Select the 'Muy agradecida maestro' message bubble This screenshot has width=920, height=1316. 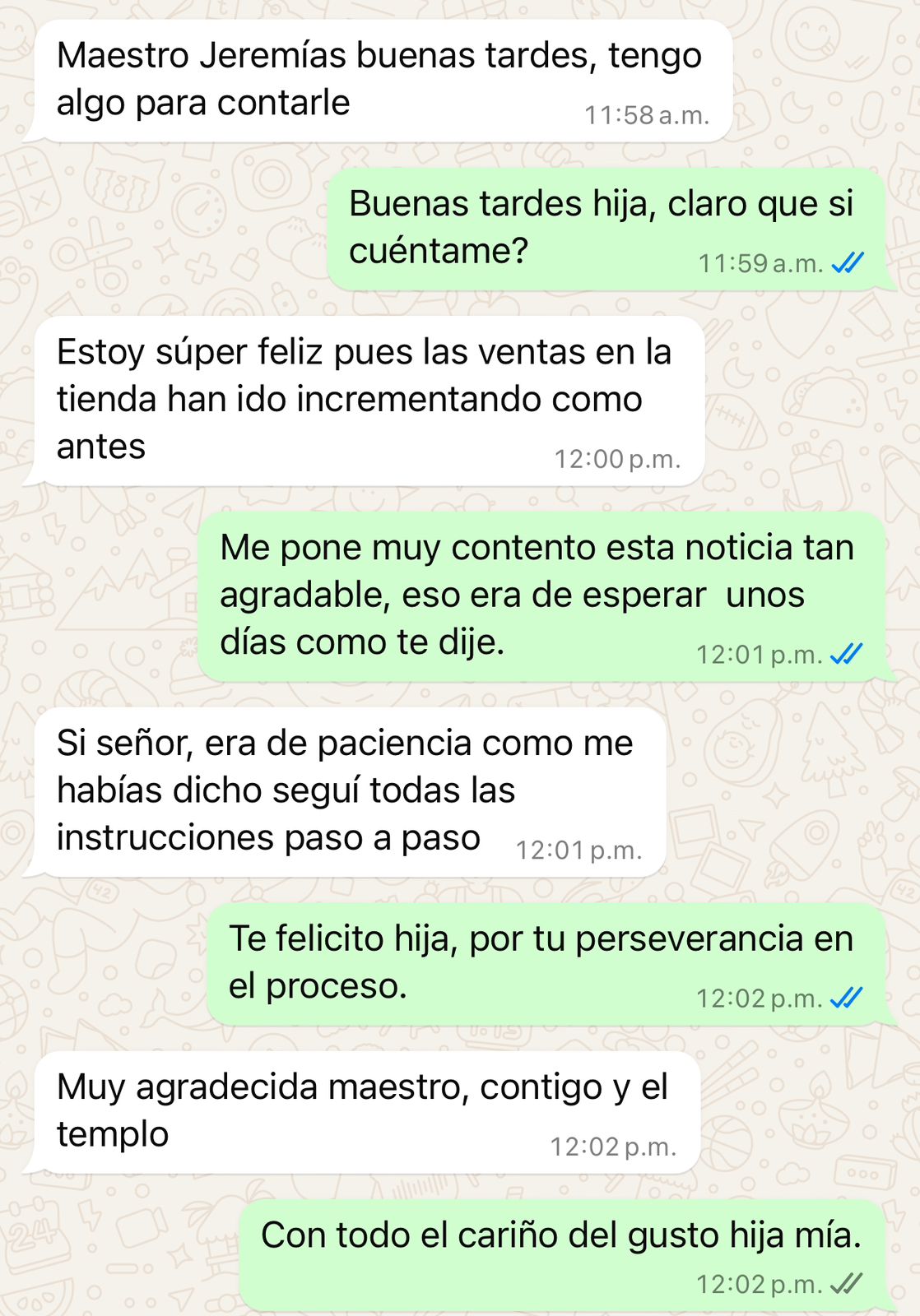click(362, 1106)
